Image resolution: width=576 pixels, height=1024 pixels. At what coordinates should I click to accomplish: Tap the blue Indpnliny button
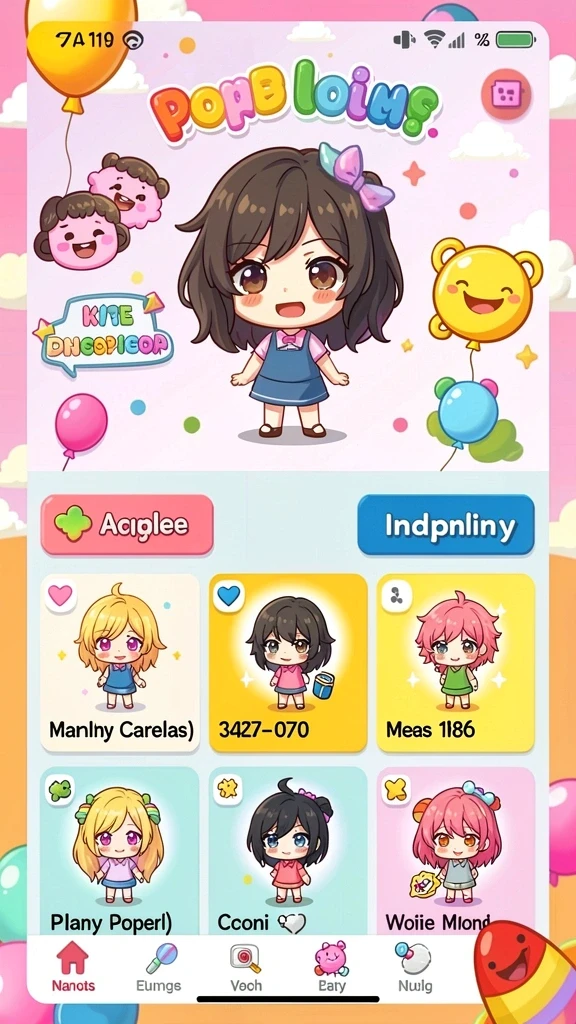click(446, 525)
